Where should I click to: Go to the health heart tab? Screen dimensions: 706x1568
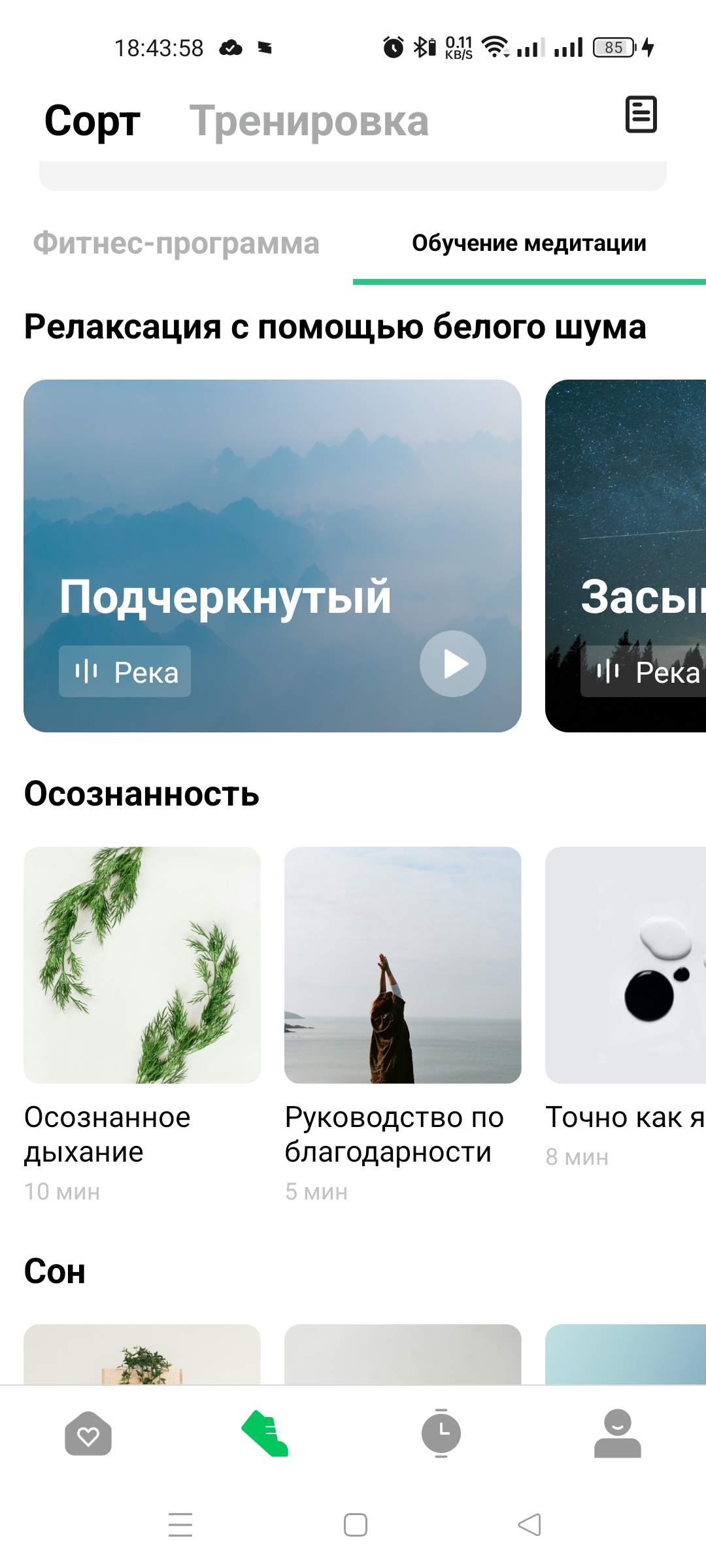[x=88, y=1434]
